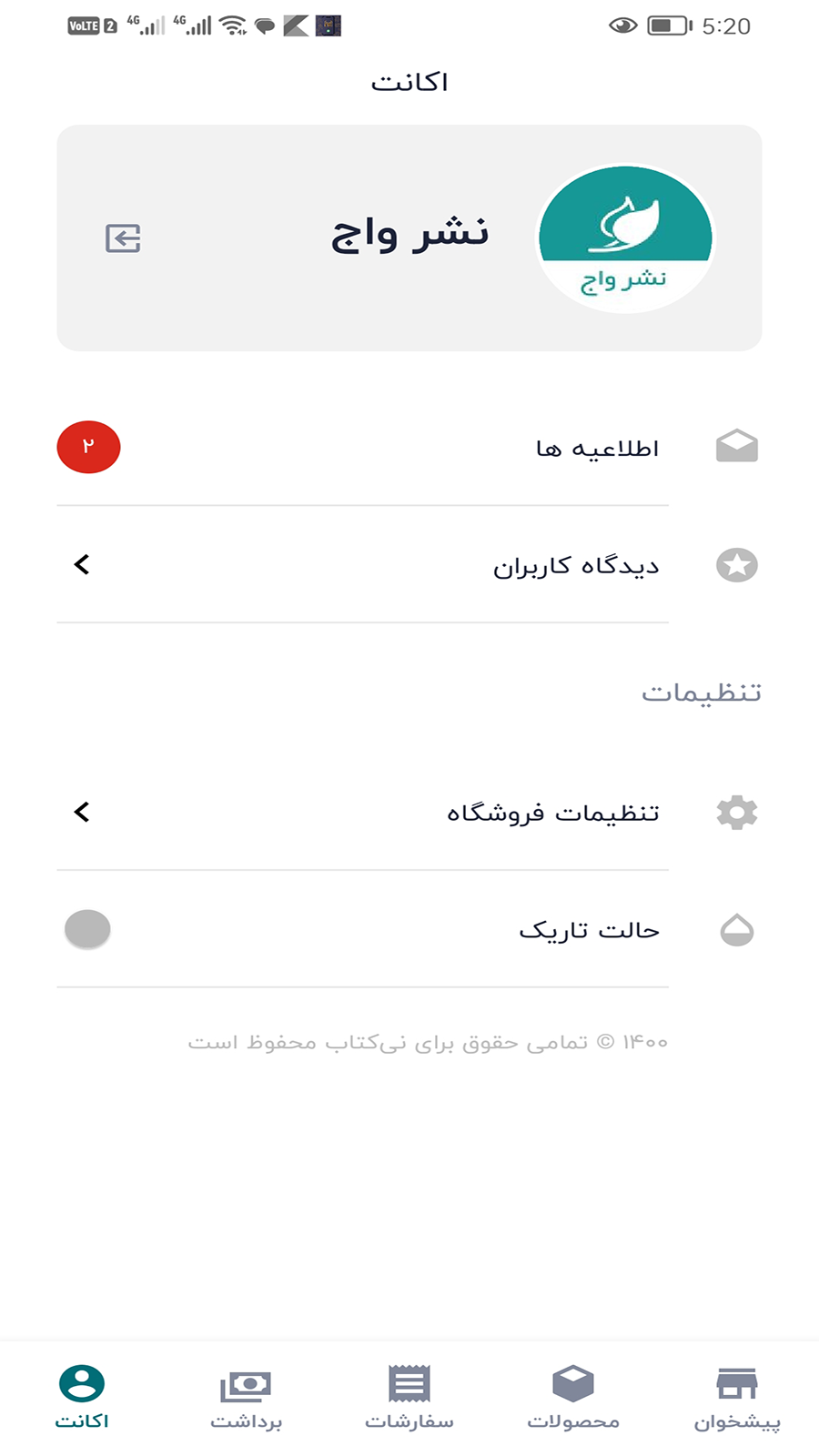Viewport: 819px width, 1456px height.
Task: Switch to the پیشخوان tab
Action: click(x=736, y=1398)
